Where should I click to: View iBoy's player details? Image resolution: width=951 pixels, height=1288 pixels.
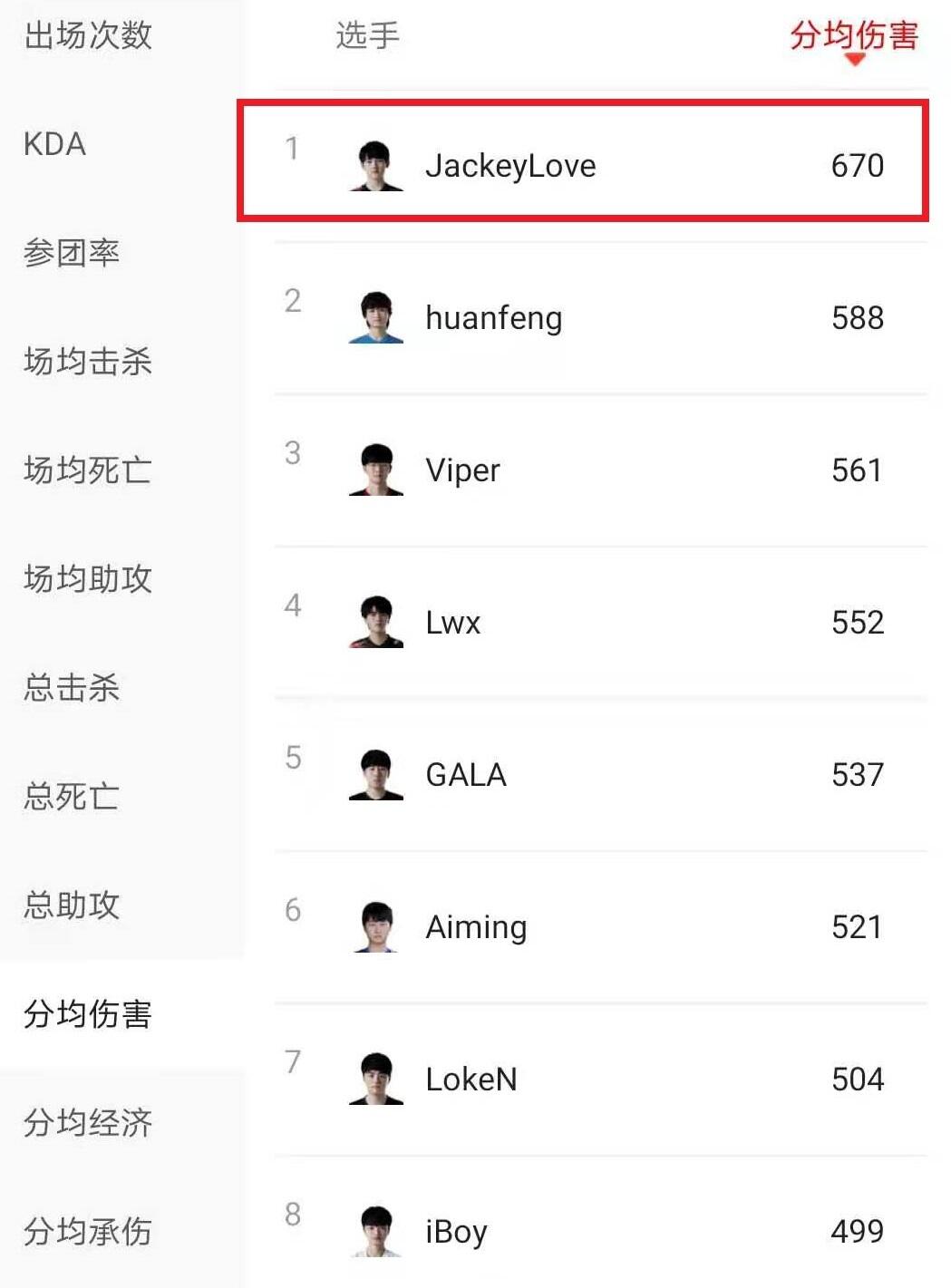tap(456, 1232)
